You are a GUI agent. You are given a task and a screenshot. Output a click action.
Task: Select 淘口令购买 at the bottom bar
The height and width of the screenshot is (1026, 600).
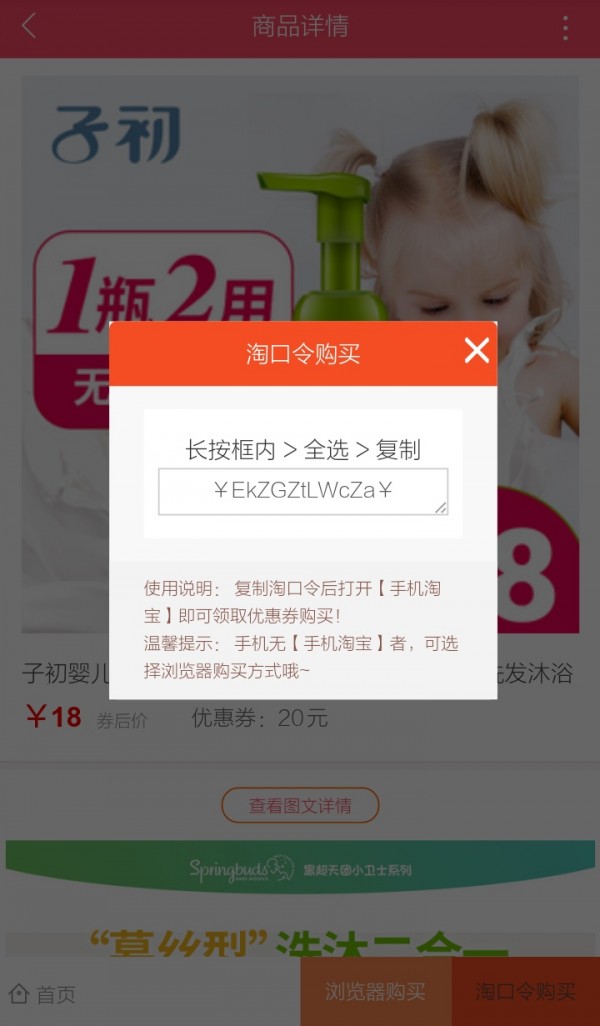coord(525,992)
